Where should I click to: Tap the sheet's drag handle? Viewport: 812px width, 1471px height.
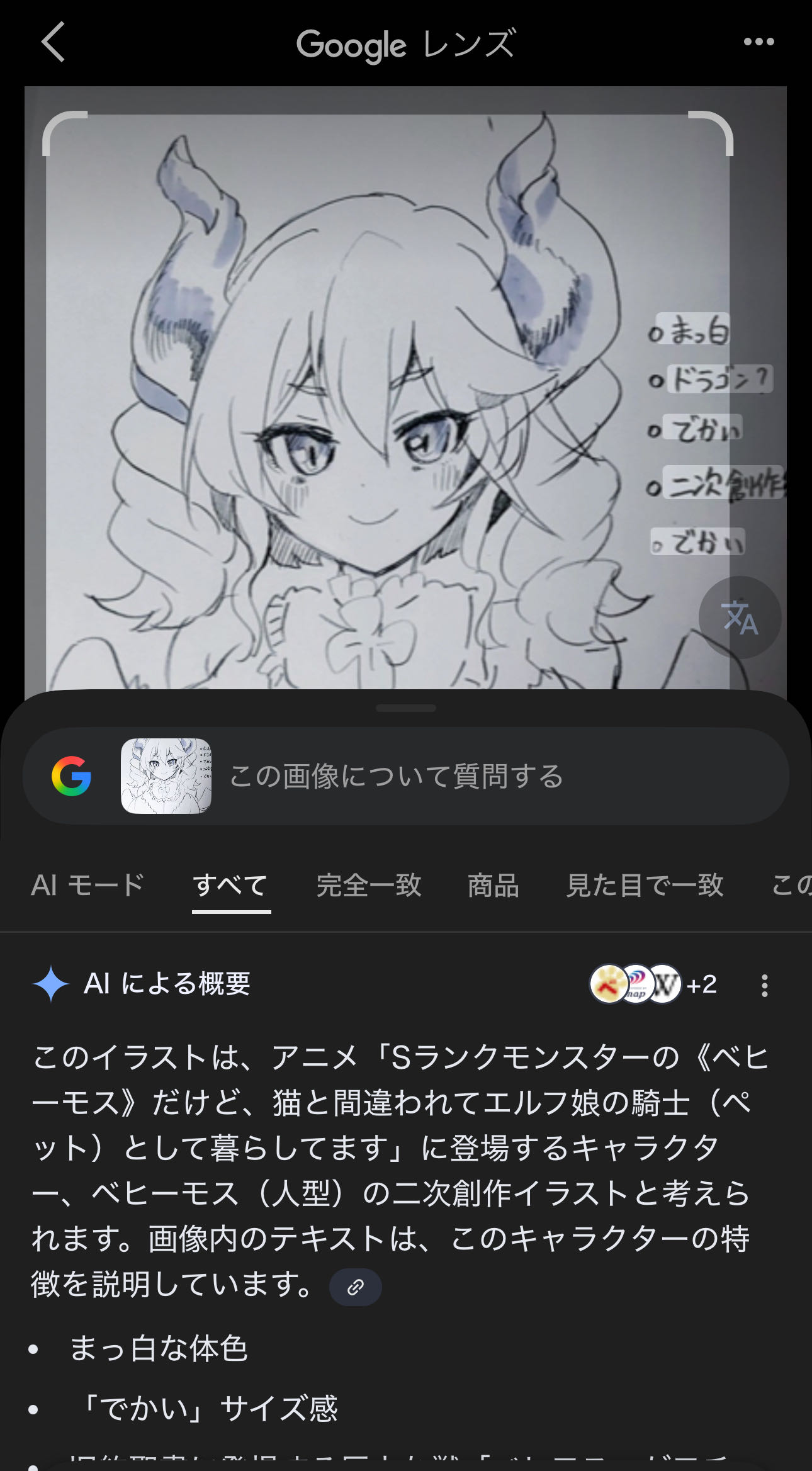click(x=406, y=708)
